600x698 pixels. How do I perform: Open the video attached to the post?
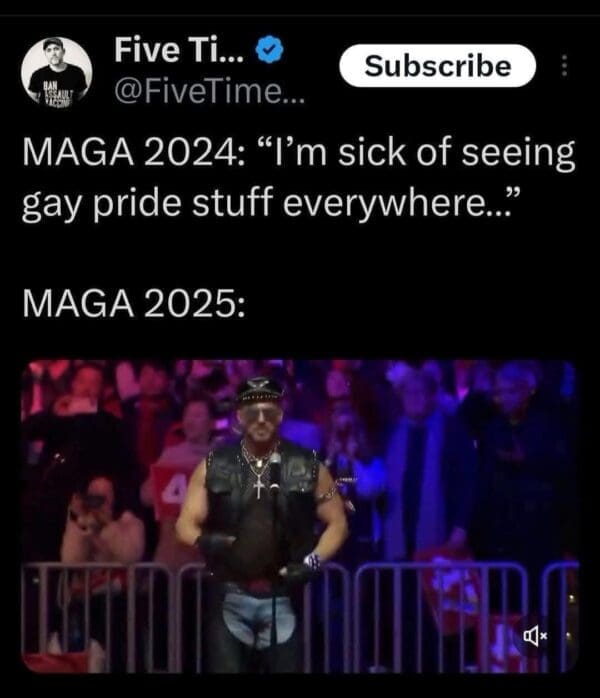click(x=300, y=515)
